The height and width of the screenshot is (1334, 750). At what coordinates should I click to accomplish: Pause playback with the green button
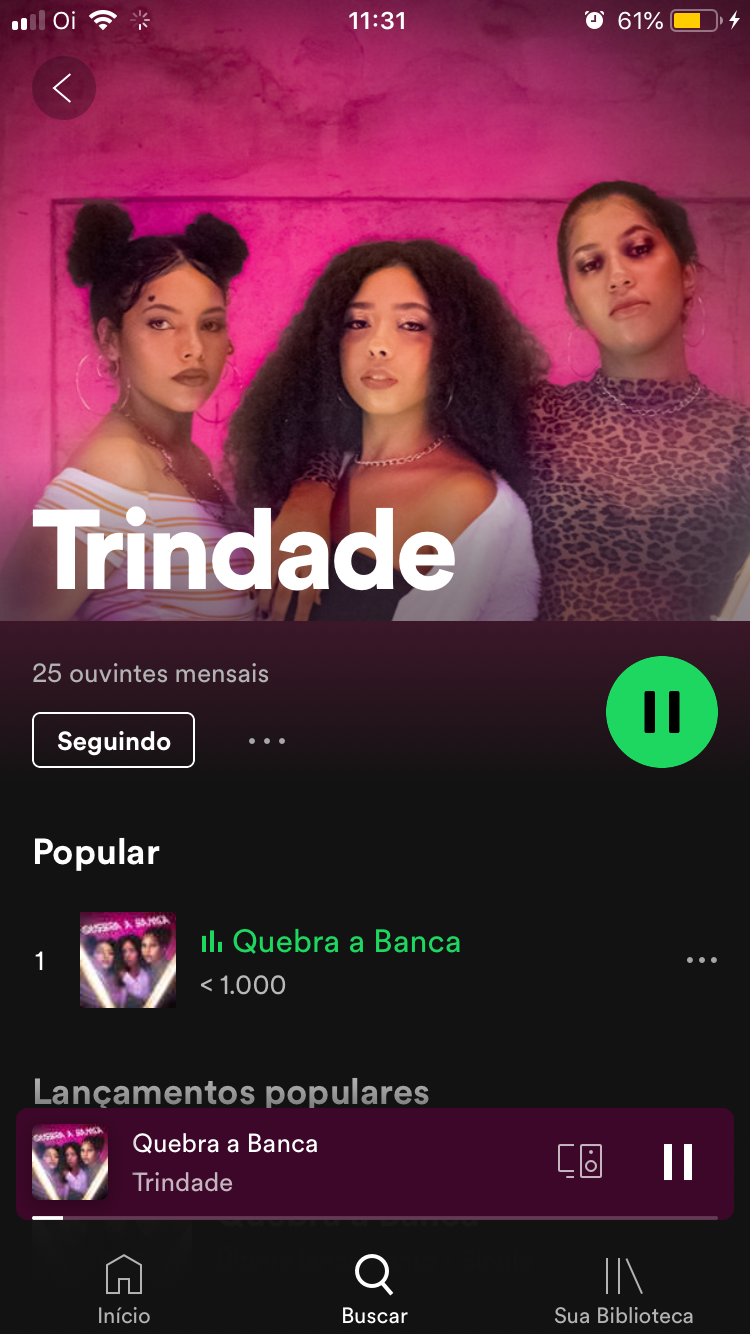pyautogui.click(x=661, y=712)
